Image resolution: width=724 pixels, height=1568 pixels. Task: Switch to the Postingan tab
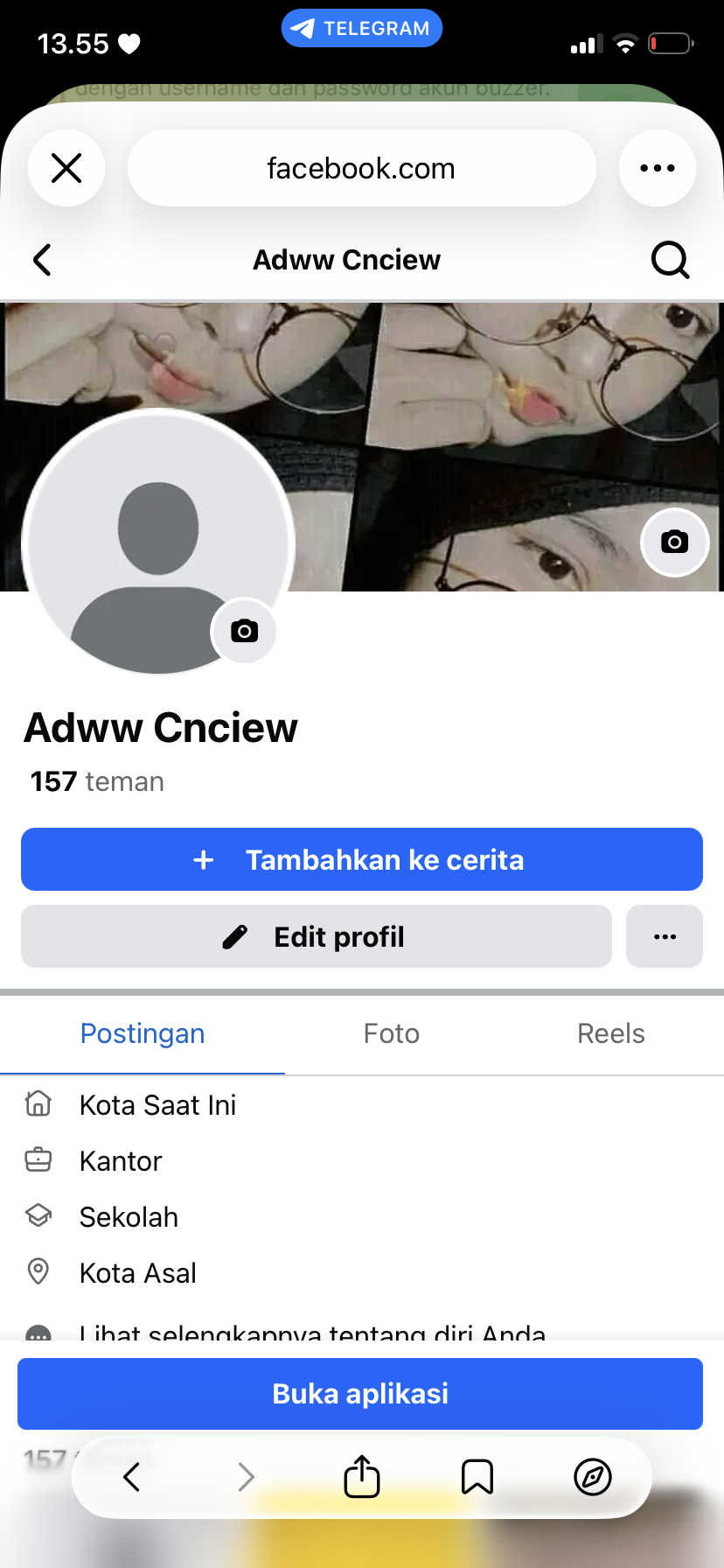[x=143, y=1033]
